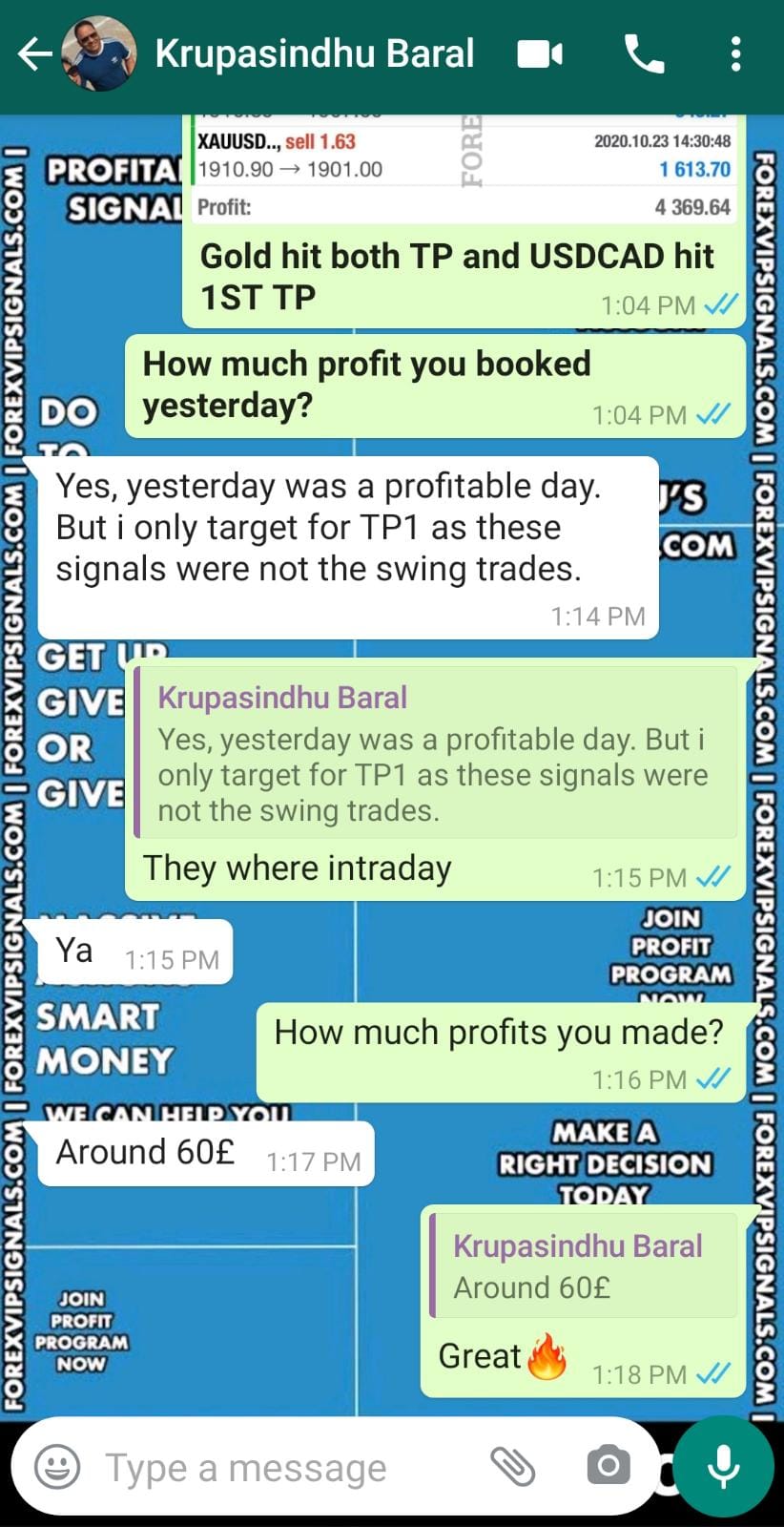Viewport: 784px width, 1527px height.
Task: Start a voice call
Action: tap(645, 54)
